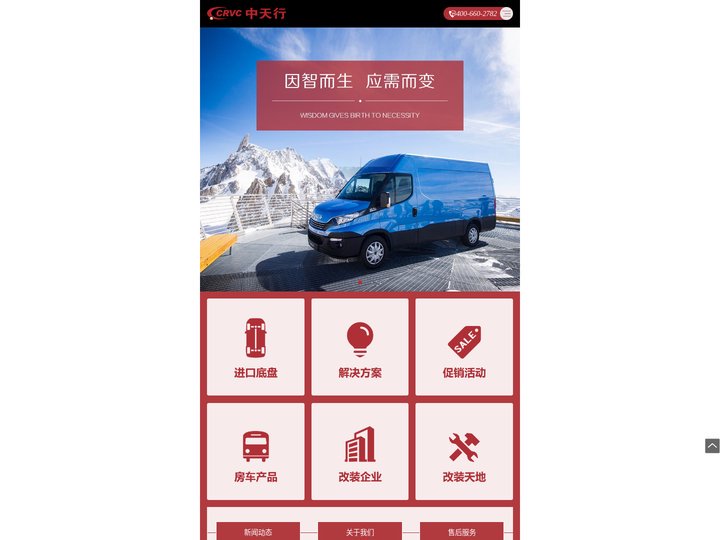The image size is (720, 540).
Task: Go to 改装天地 section
Action: 464,452
